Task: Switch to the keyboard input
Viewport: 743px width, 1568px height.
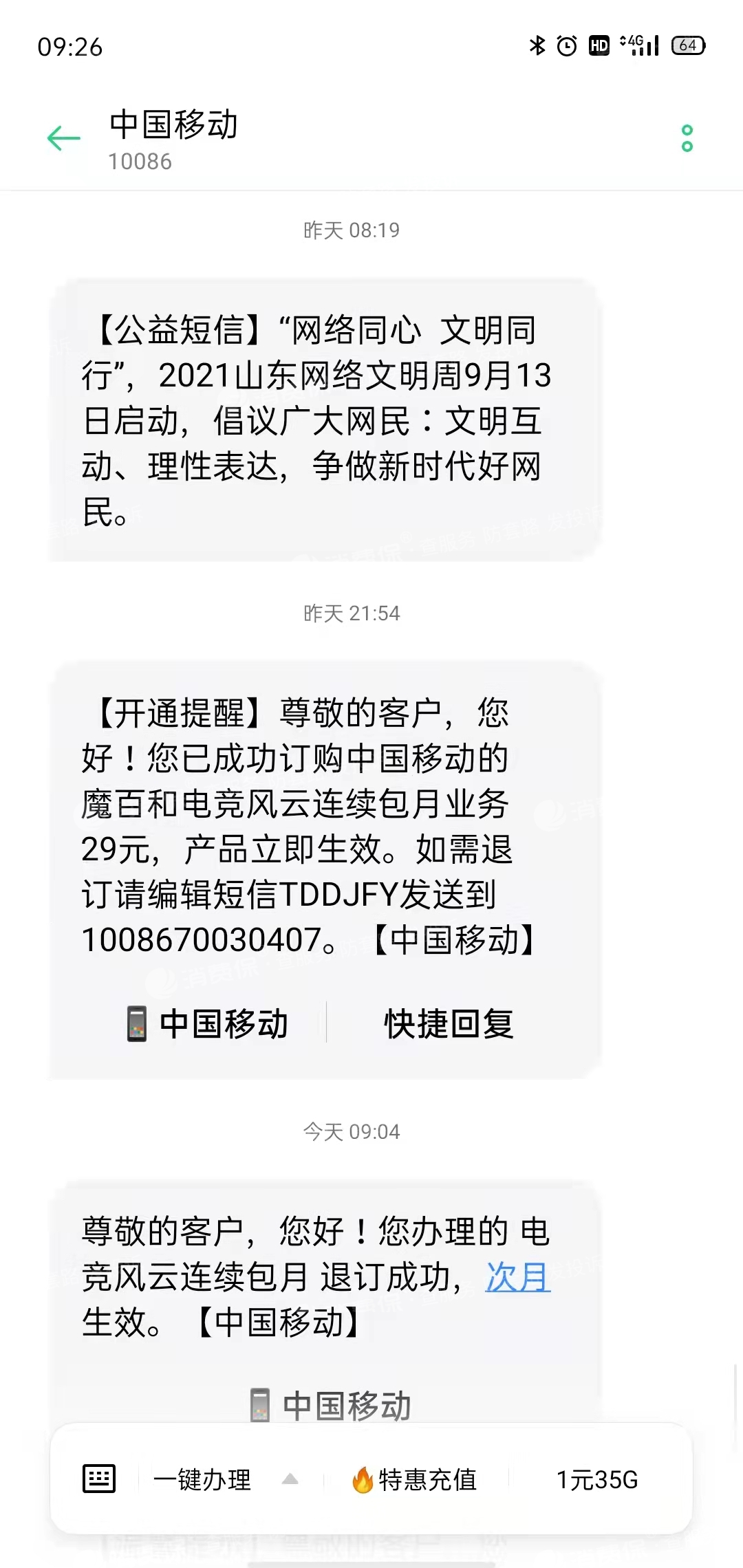Action: click(99, 1479)
